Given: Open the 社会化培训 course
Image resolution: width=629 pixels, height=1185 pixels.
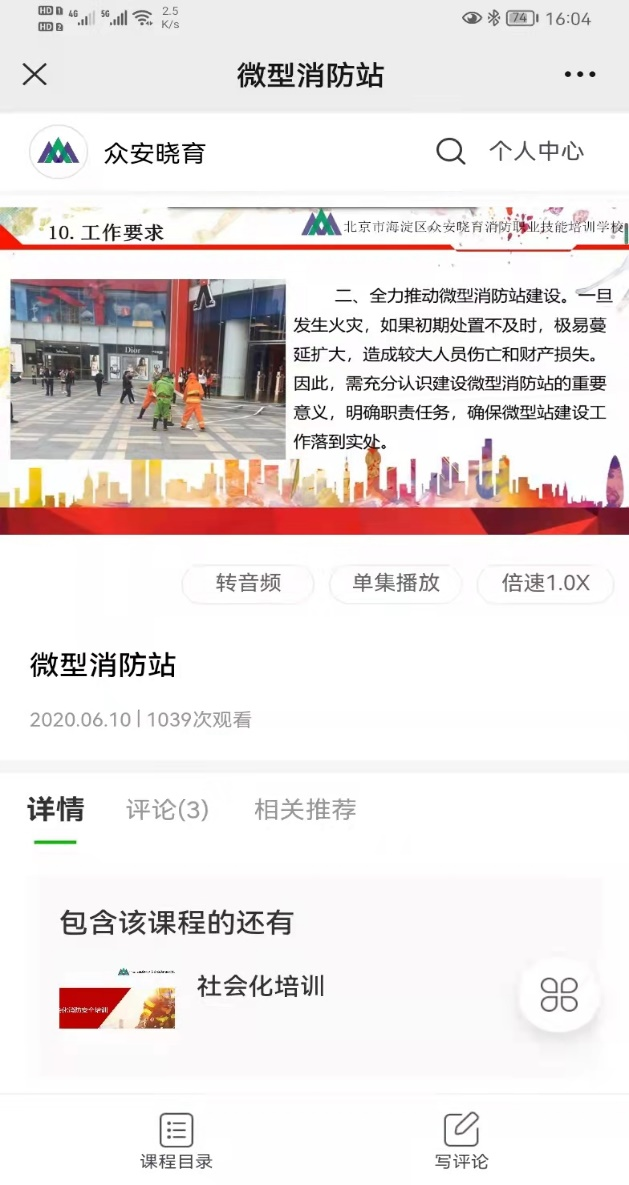Looking at the screenshot, I should point(260,986).
